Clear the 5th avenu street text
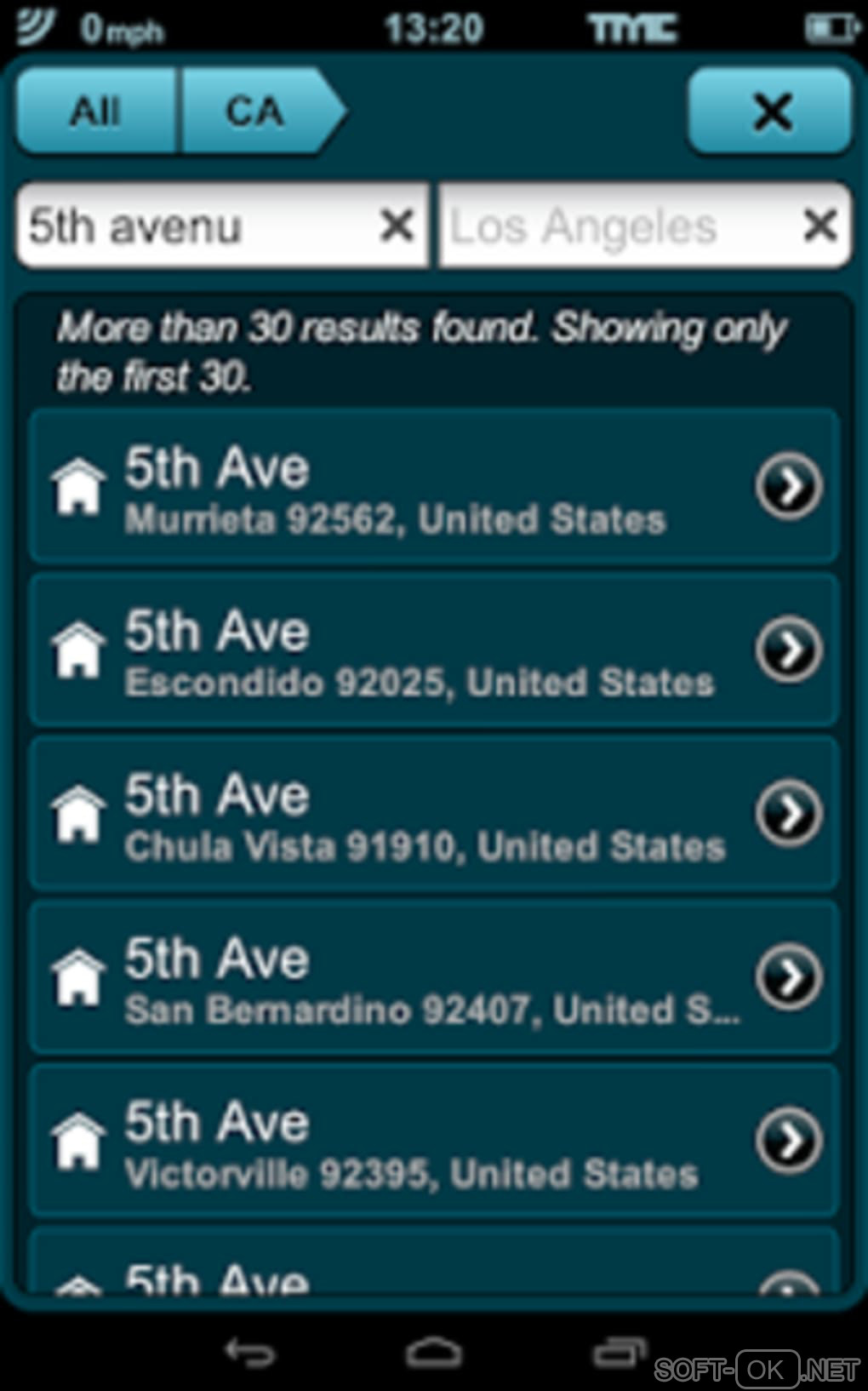The height and width of the screenshot is (1391, 868). coord(397,226)
